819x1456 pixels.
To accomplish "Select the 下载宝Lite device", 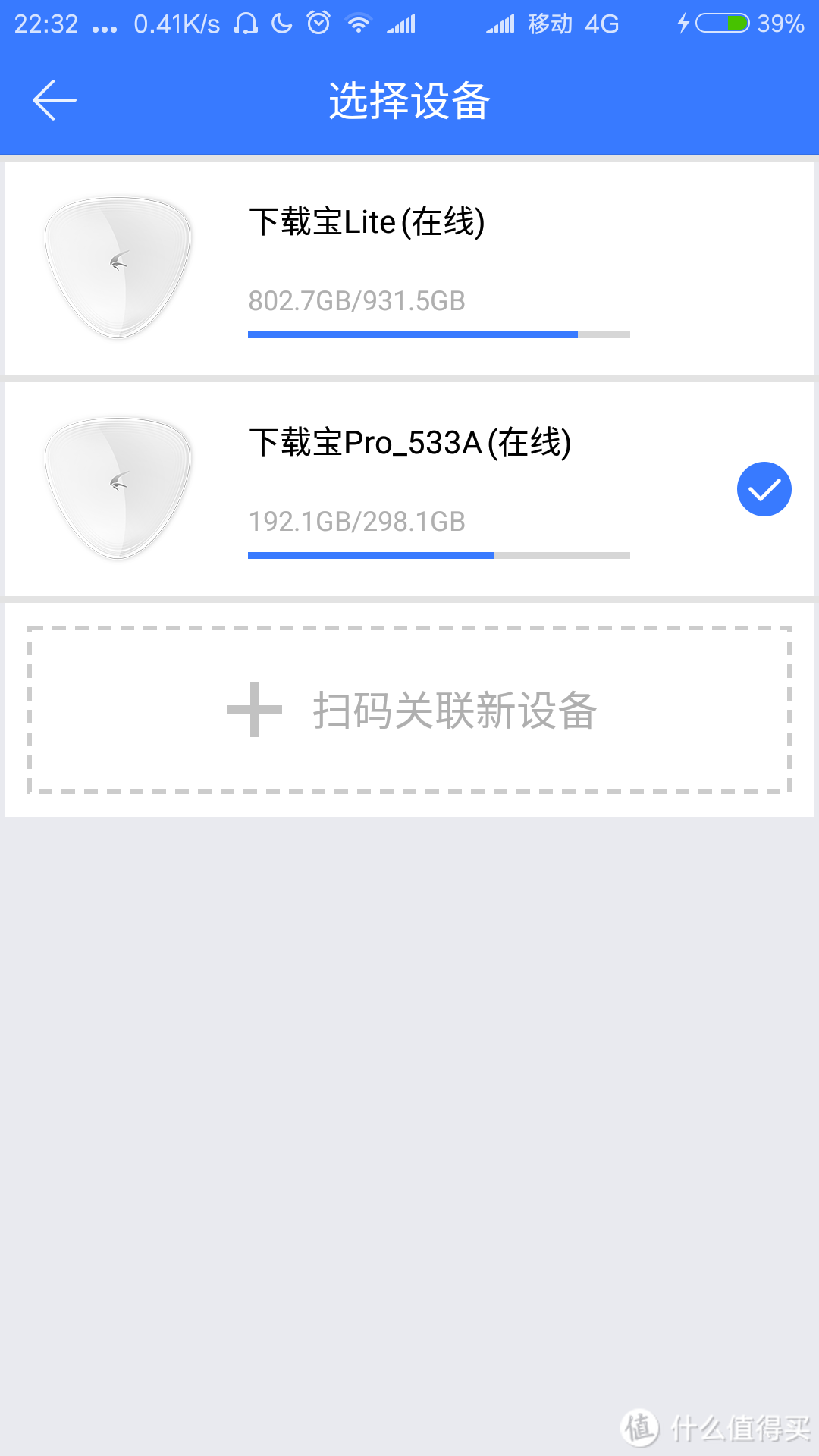I will [409, 268].
